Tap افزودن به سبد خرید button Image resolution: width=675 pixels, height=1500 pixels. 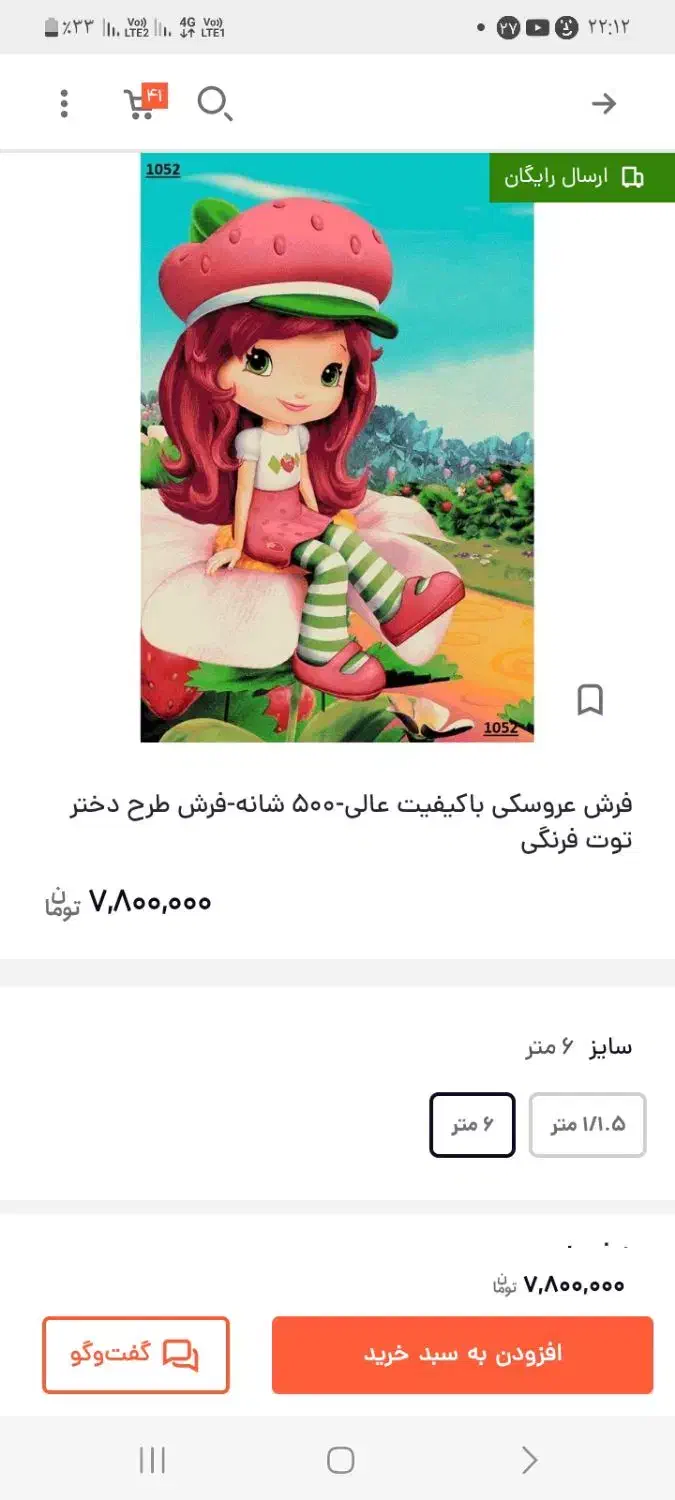tap(462, 1355)
